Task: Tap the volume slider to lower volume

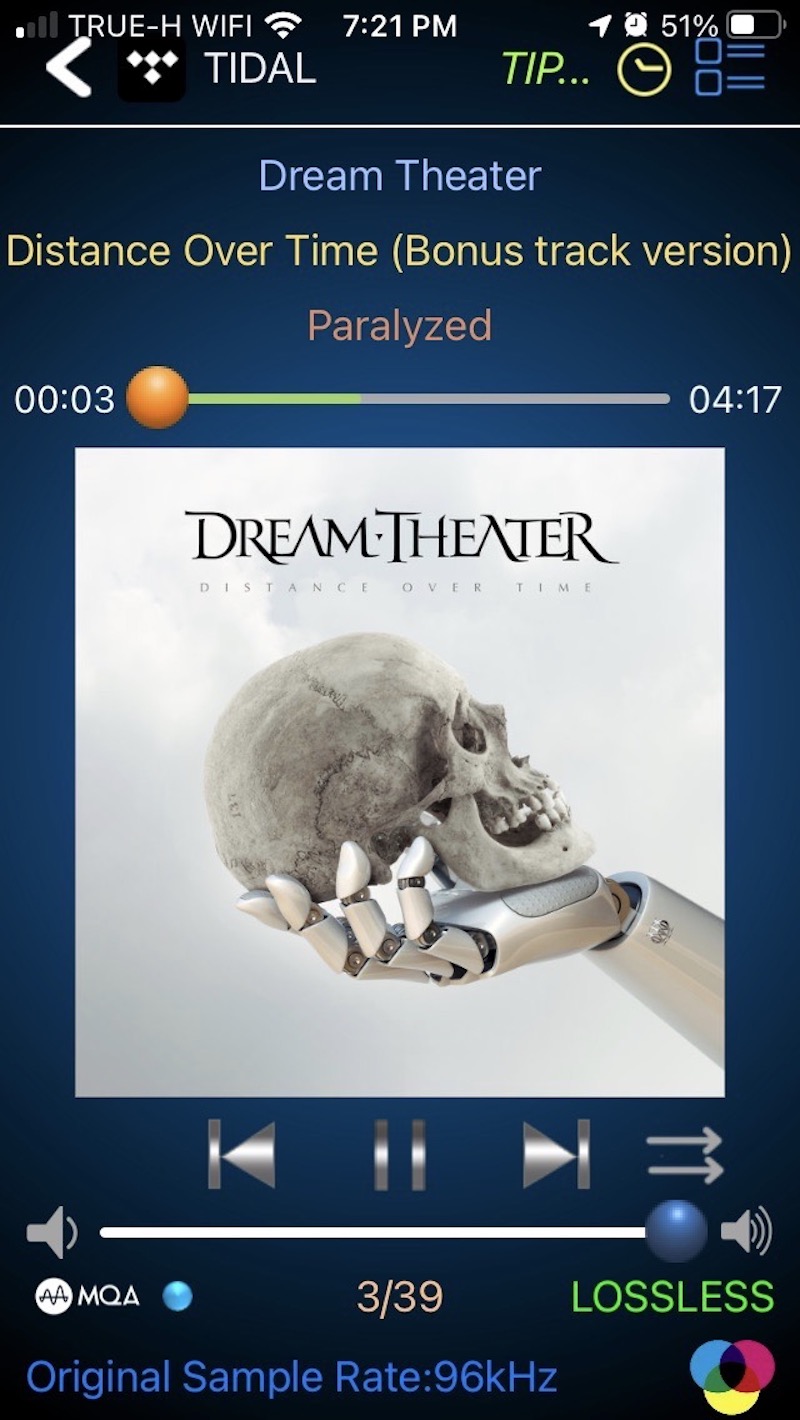Action: pyautogui.click(x=300, y=1232)
